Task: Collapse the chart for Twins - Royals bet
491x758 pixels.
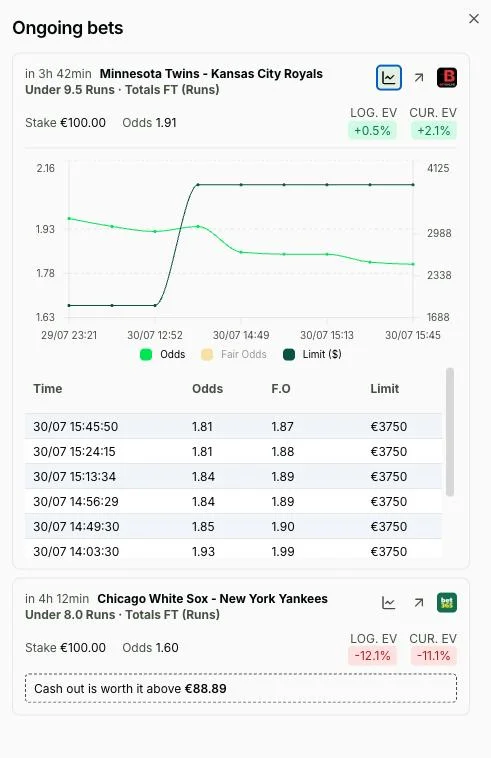Action: click(x=389, y=77)
